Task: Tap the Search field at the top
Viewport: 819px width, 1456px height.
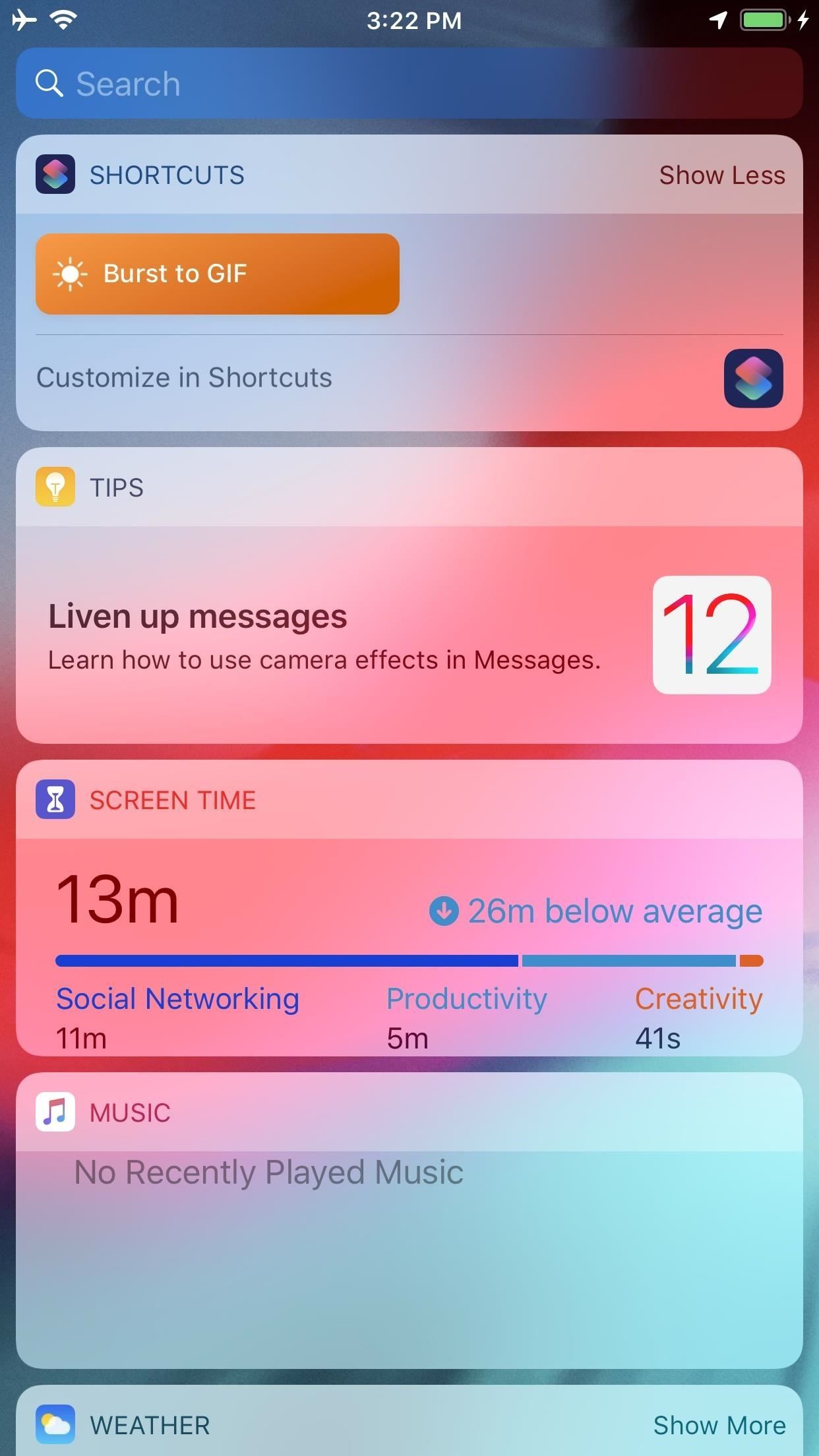Action: (x=409, y=84)
